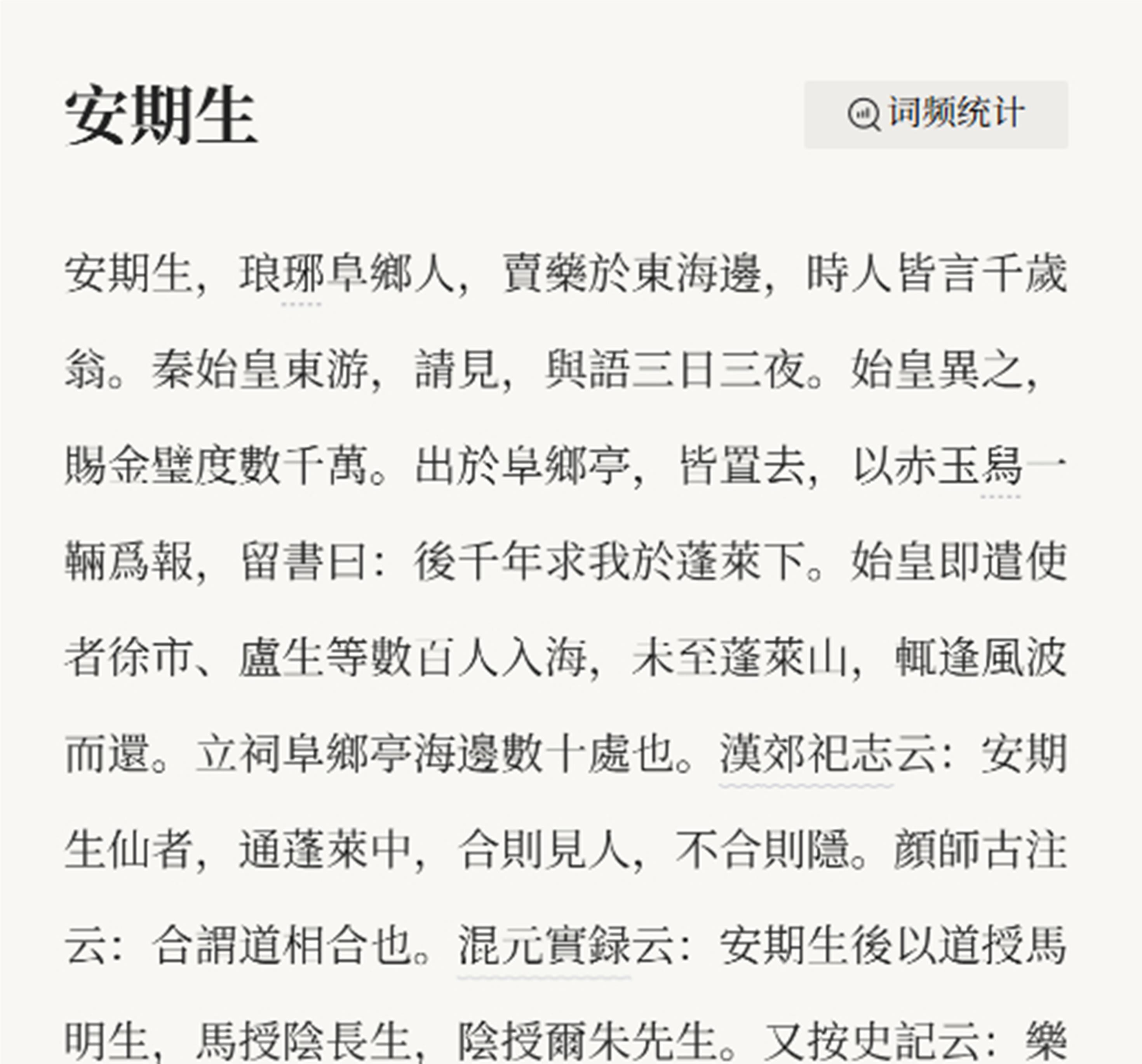Tap the underlined character 舄

pyautogui.click(x=1001, y=466)
